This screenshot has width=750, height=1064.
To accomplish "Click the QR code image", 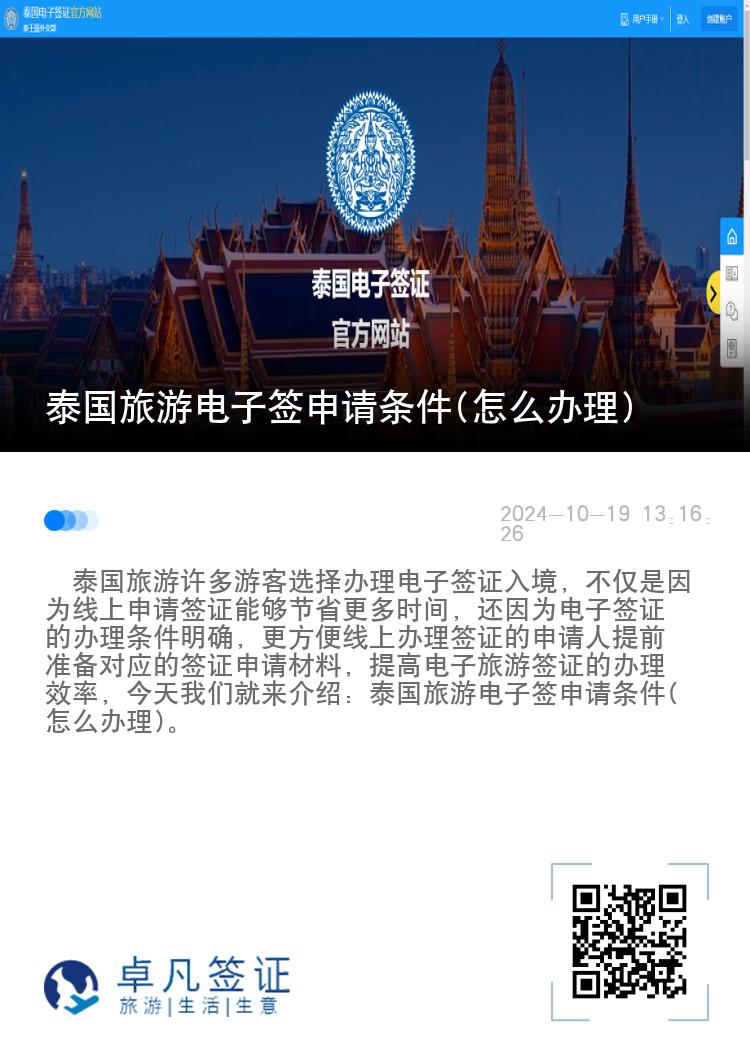I will tap(629, 942).
